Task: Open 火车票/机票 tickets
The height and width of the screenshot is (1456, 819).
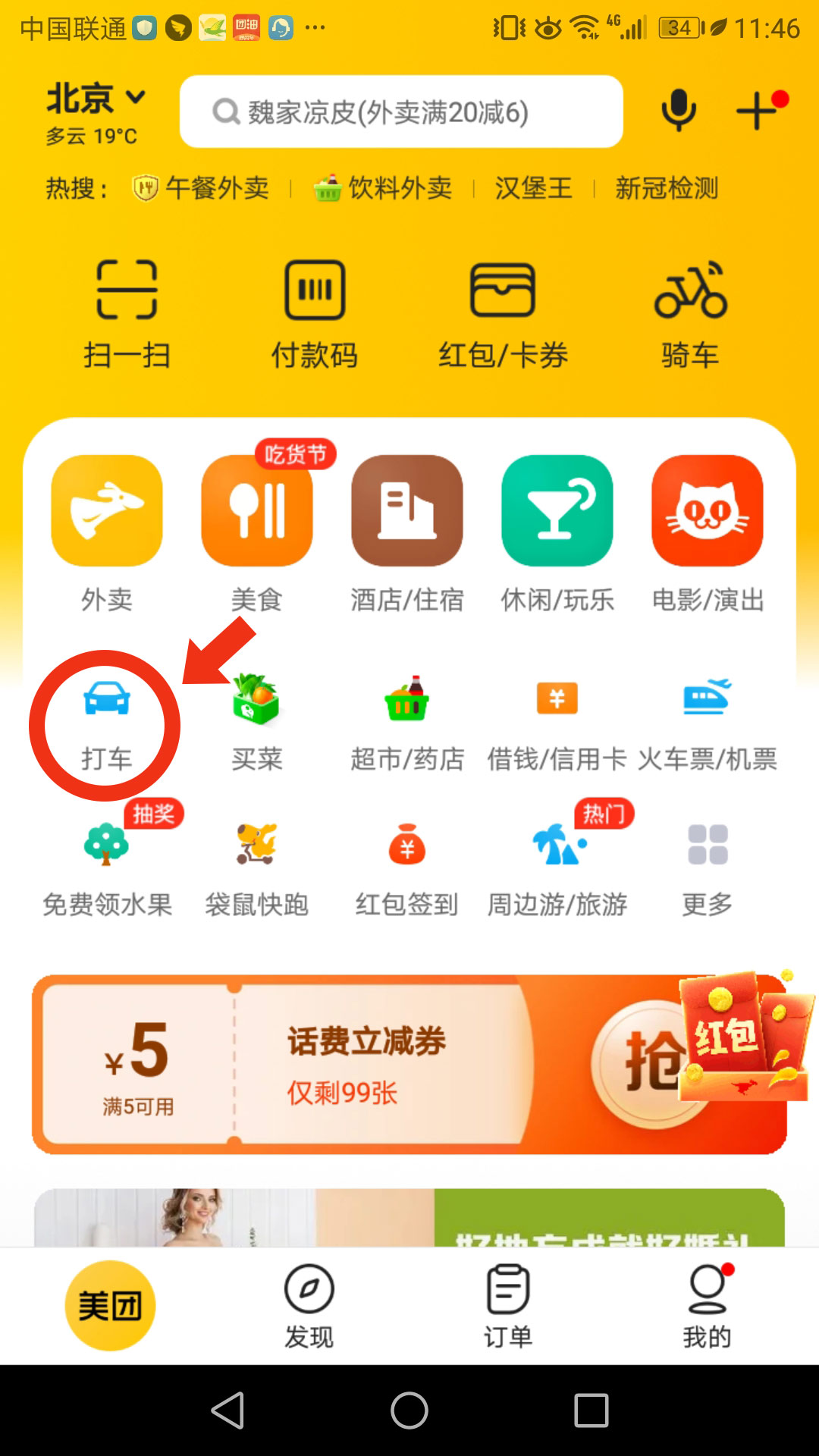Action: click(x=708, y=726)
